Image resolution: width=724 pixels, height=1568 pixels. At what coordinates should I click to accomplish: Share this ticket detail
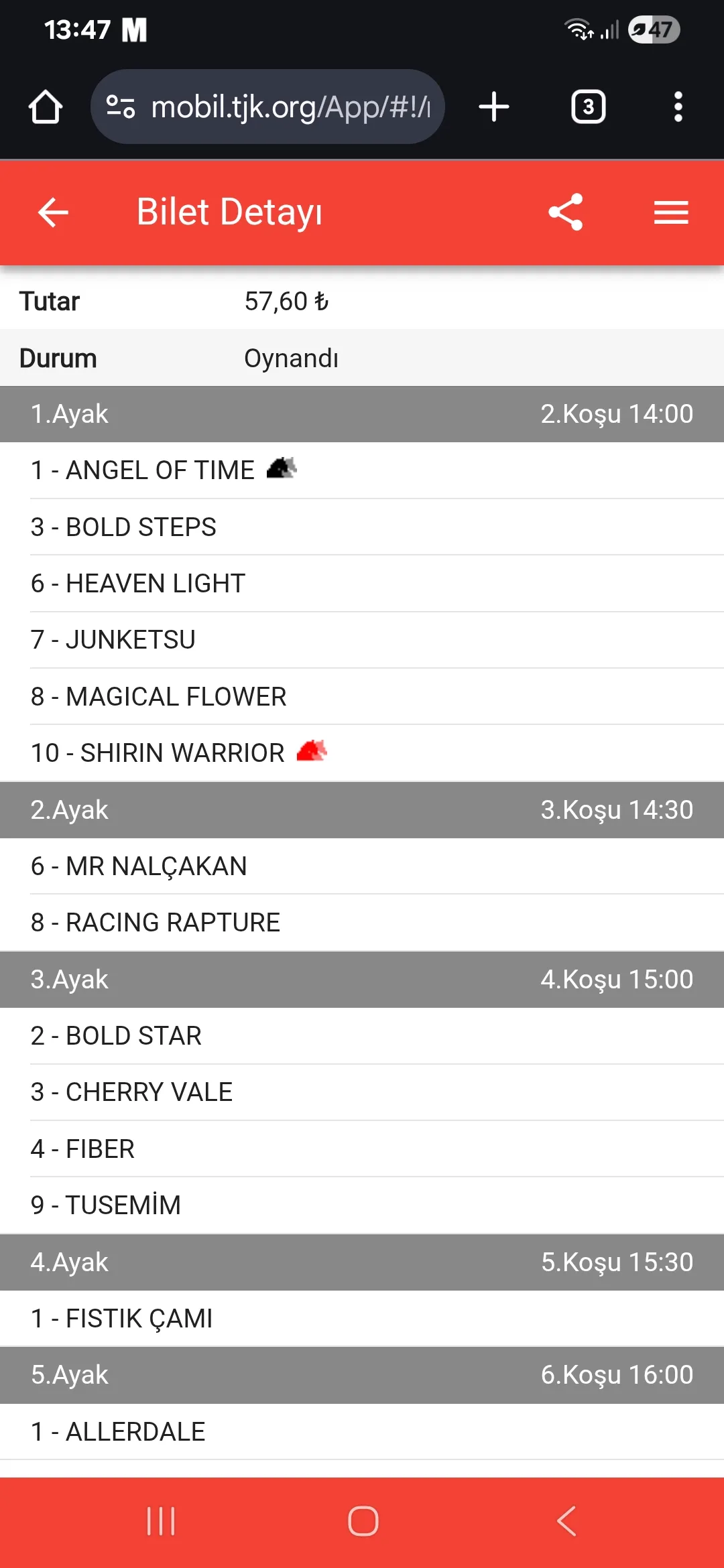(566, 212)
